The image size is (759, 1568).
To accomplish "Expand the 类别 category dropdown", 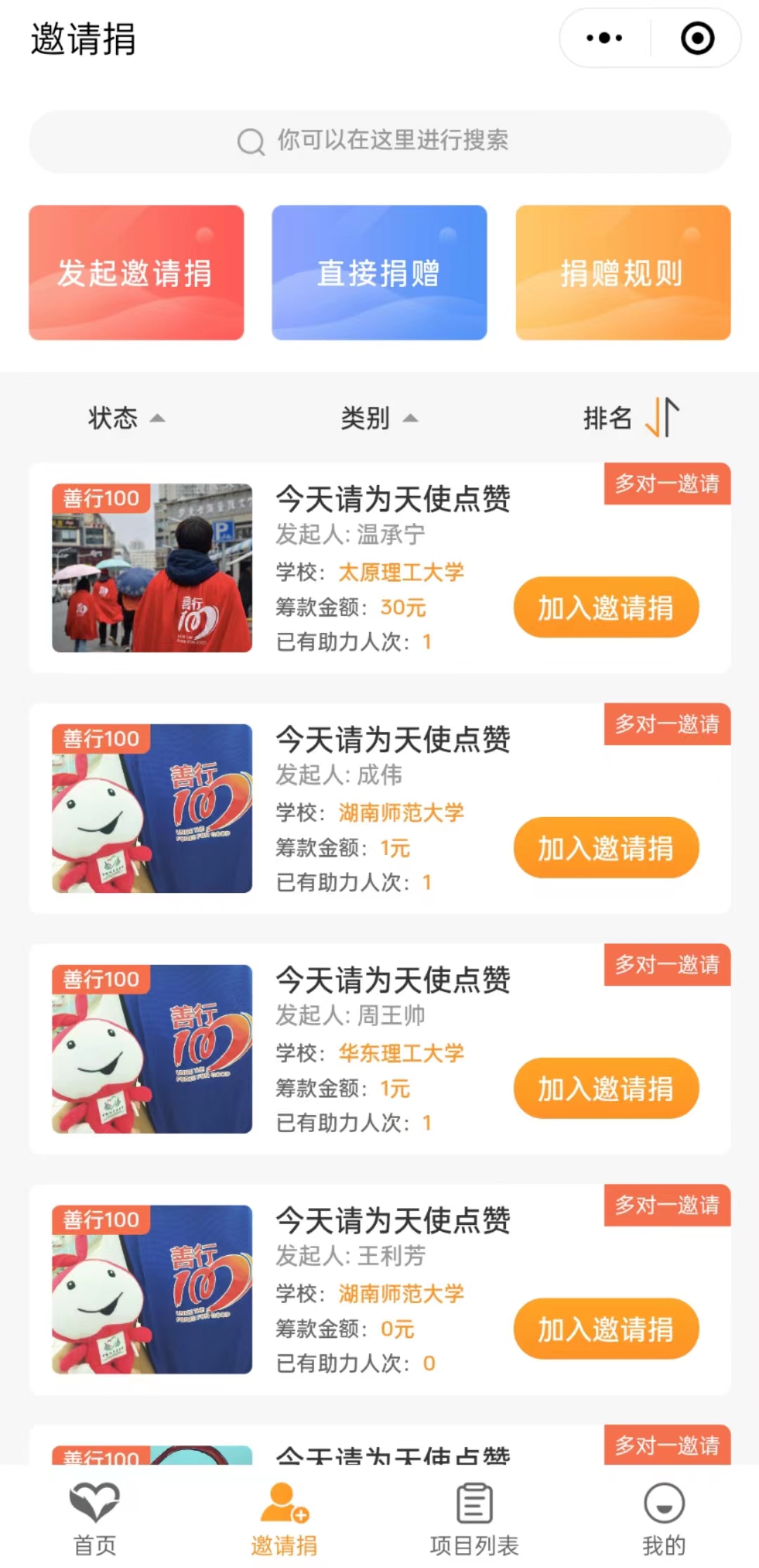I will coord(379,418).
